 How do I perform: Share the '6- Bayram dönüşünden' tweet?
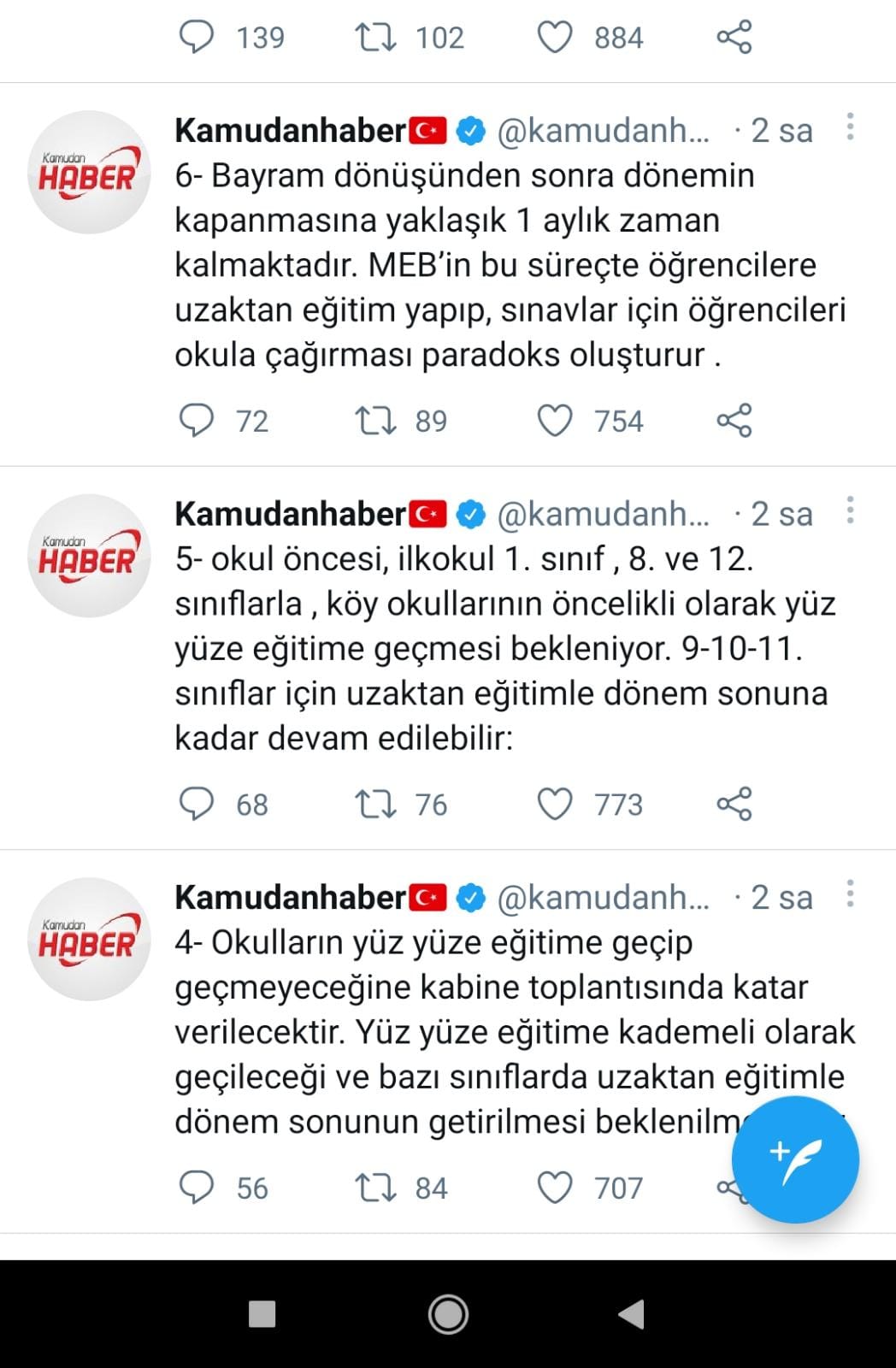click(x=734, y=421)
